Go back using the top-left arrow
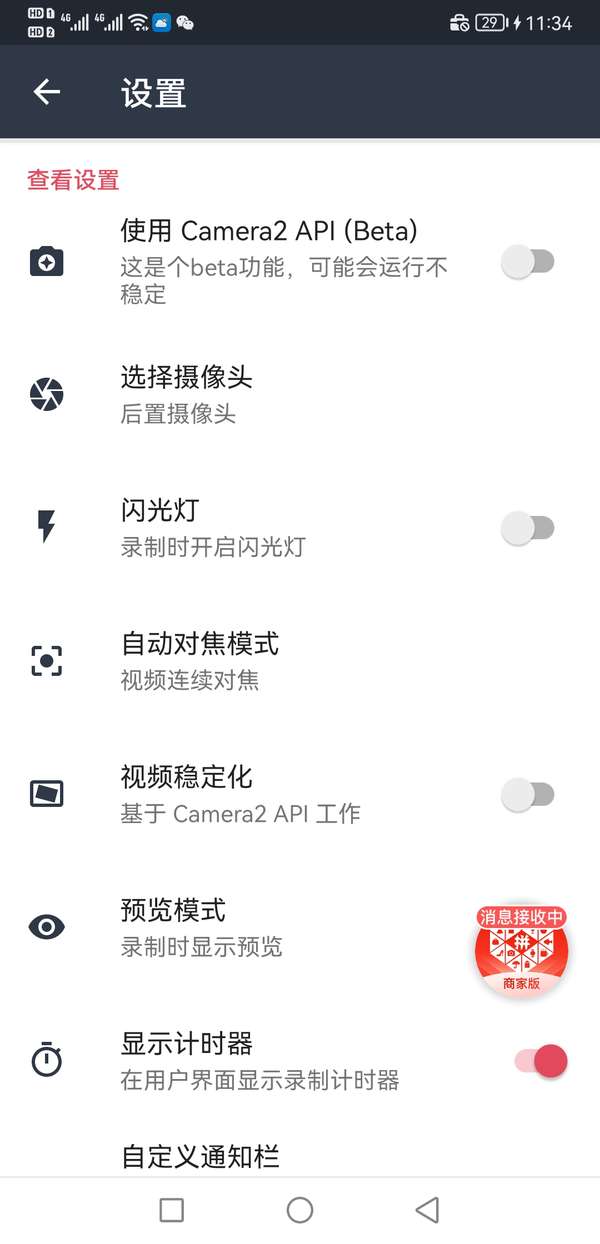The width and height of the screenshot is (600, 1244). click(47, 92)
